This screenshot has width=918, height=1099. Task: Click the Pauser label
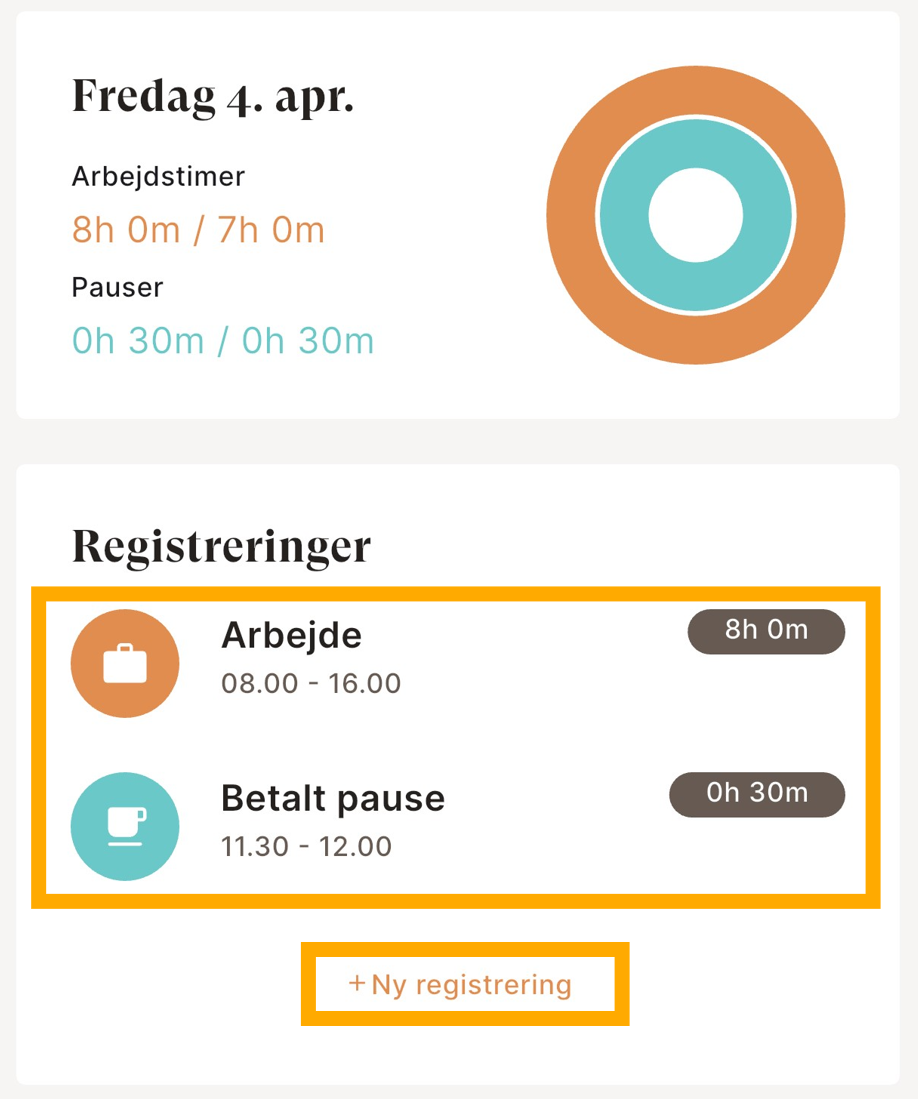117,287
